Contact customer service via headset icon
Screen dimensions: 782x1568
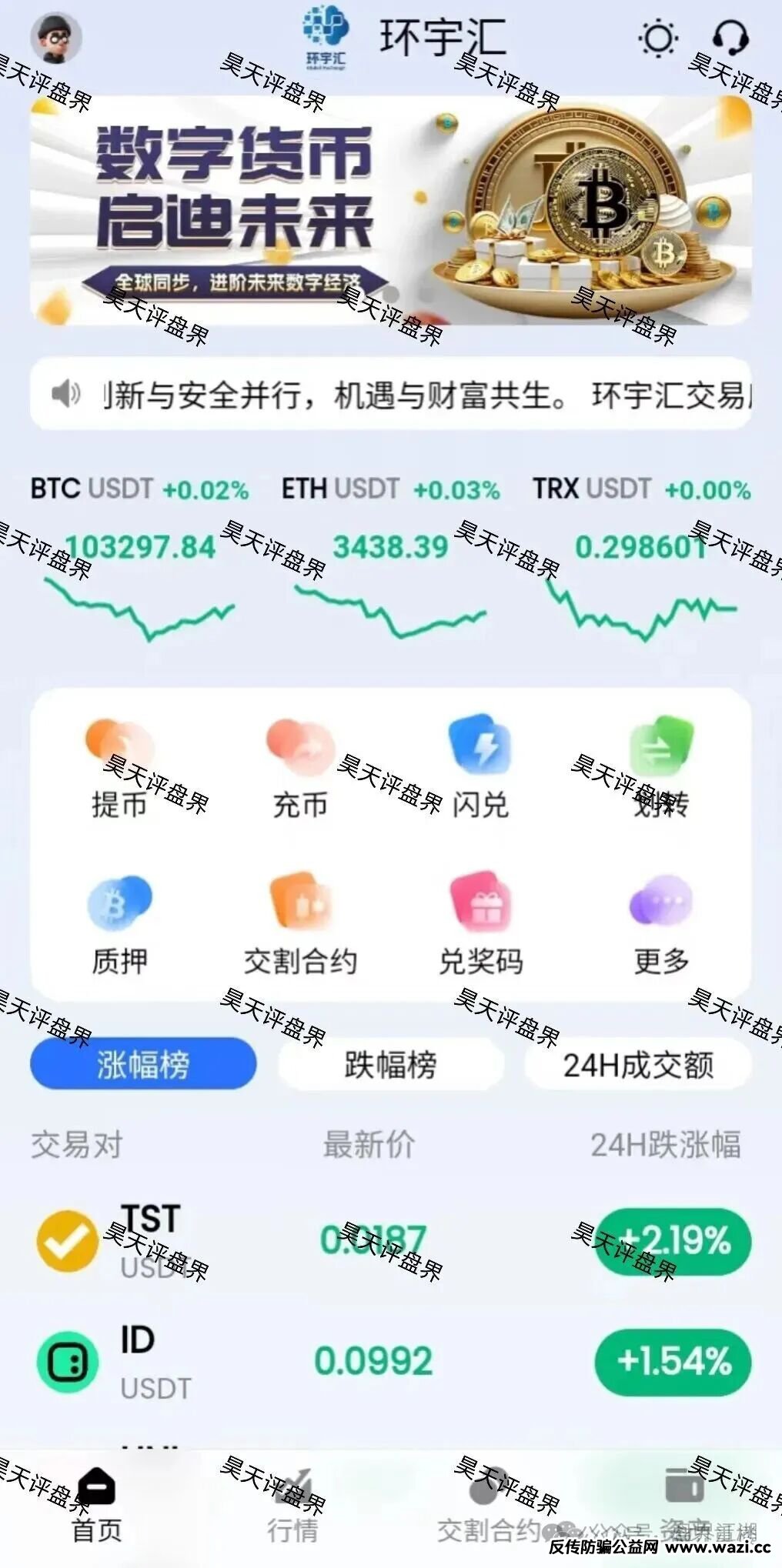point(730,37)
